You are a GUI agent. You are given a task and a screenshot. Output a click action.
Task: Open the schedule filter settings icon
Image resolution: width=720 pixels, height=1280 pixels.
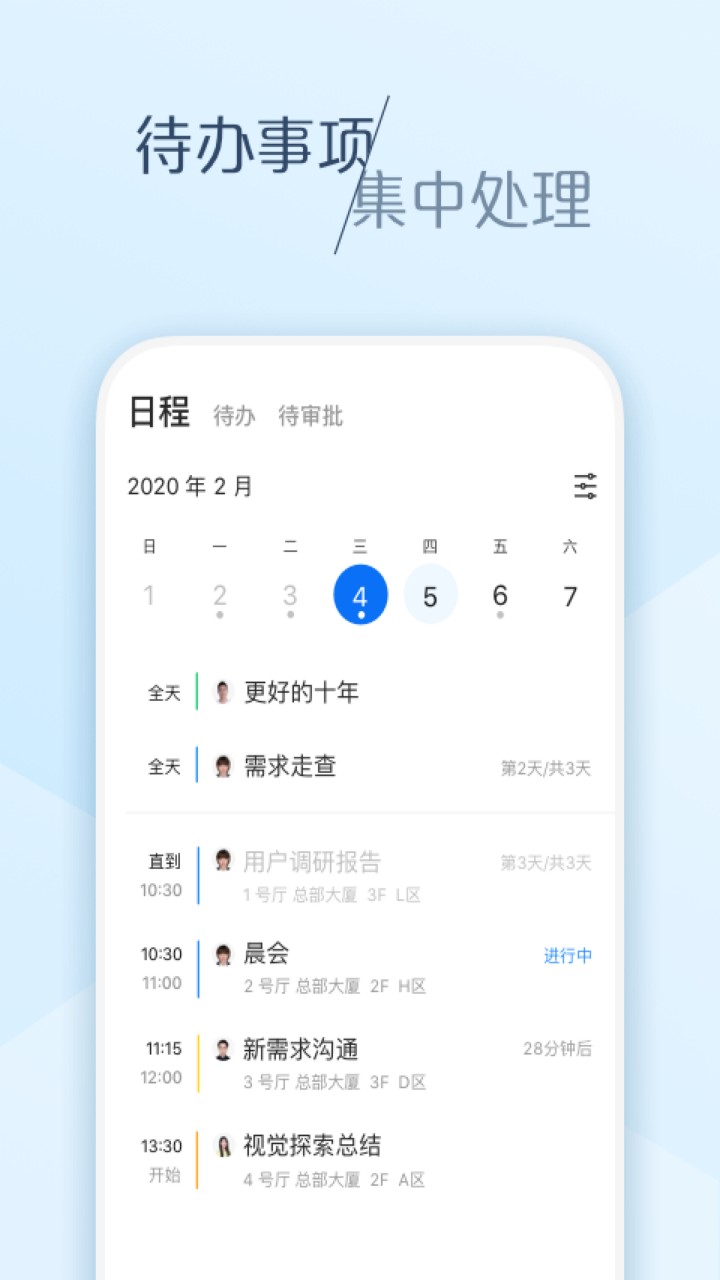tap(587, 487)
